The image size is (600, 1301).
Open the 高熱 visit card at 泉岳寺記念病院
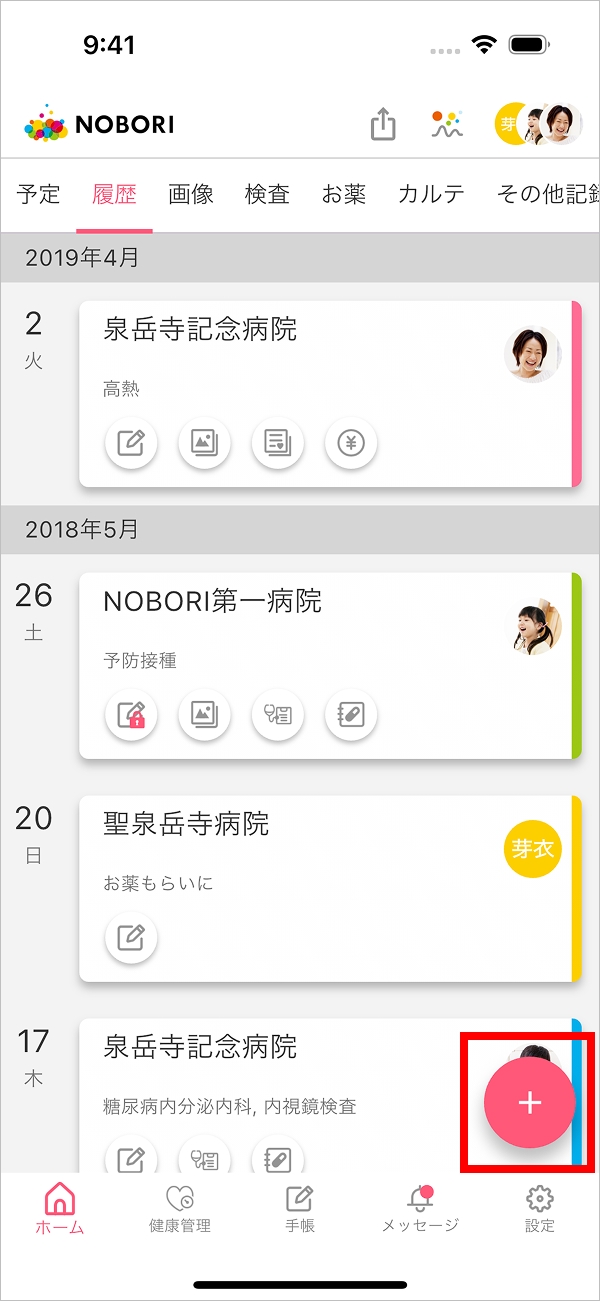pyautogui.click(x=300, y=360)
